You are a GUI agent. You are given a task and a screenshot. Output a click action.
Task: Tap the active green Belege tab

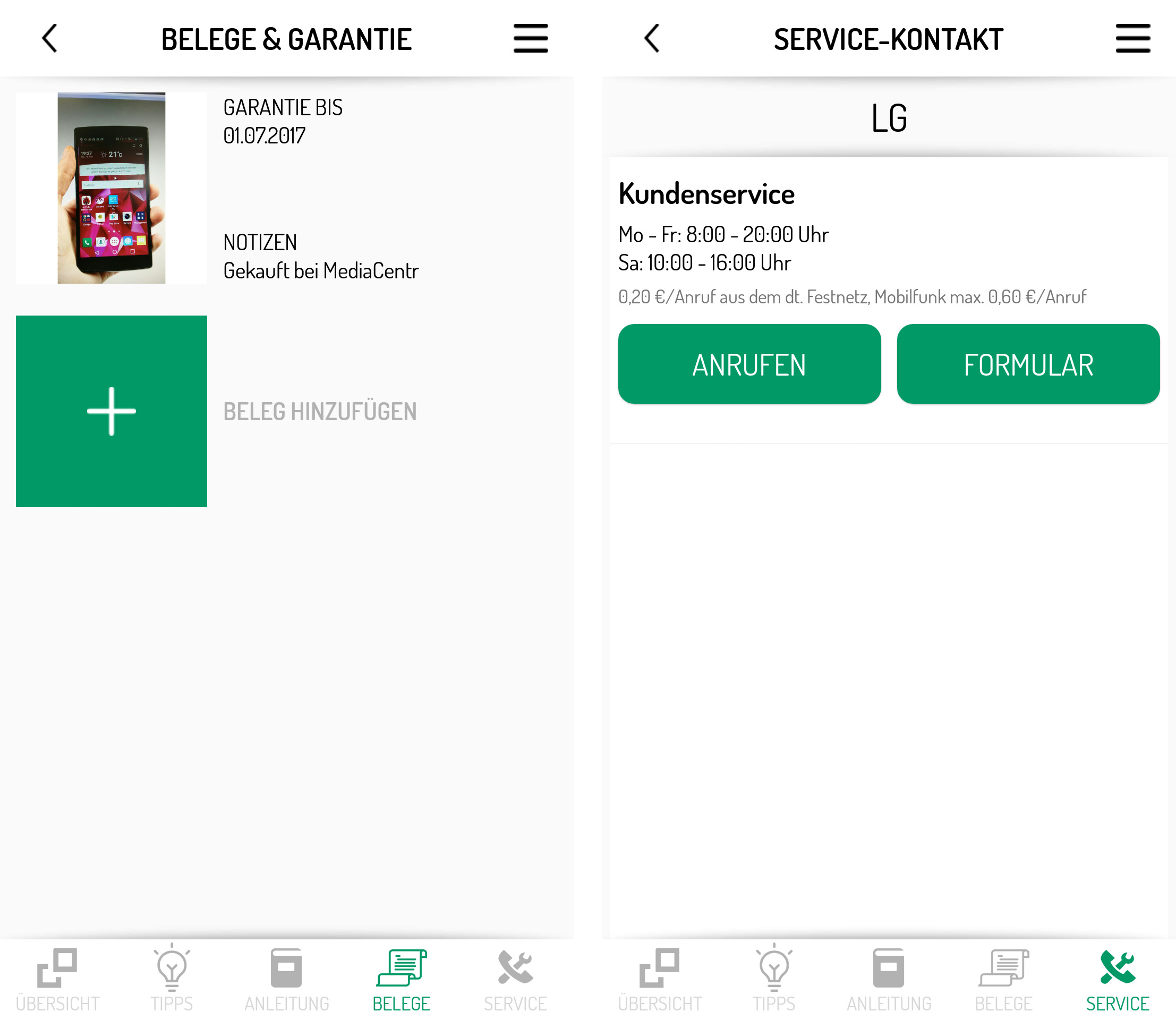[x=402, y=979]
